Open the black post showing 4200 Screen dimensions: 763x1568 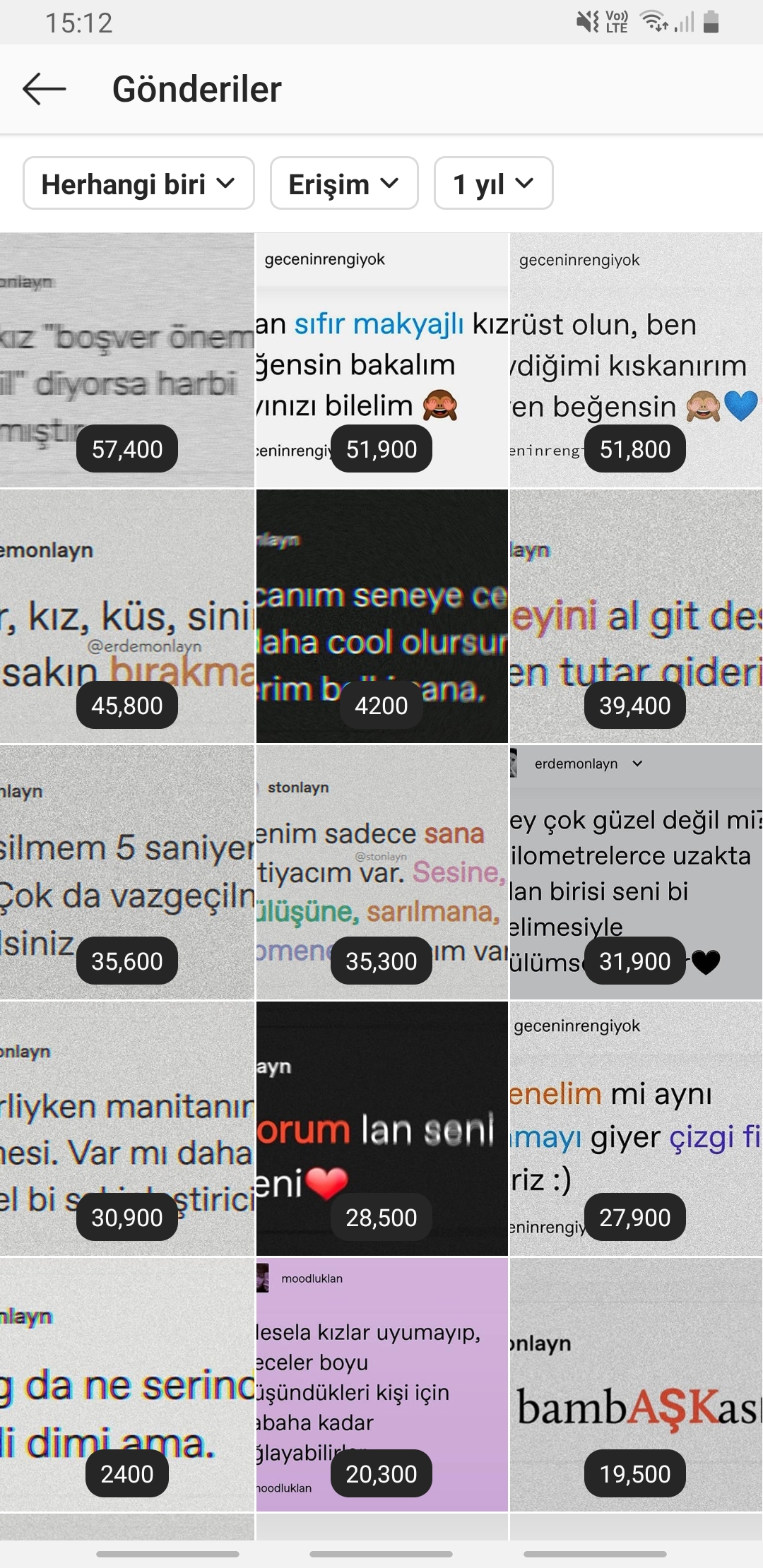pos(381,616)
